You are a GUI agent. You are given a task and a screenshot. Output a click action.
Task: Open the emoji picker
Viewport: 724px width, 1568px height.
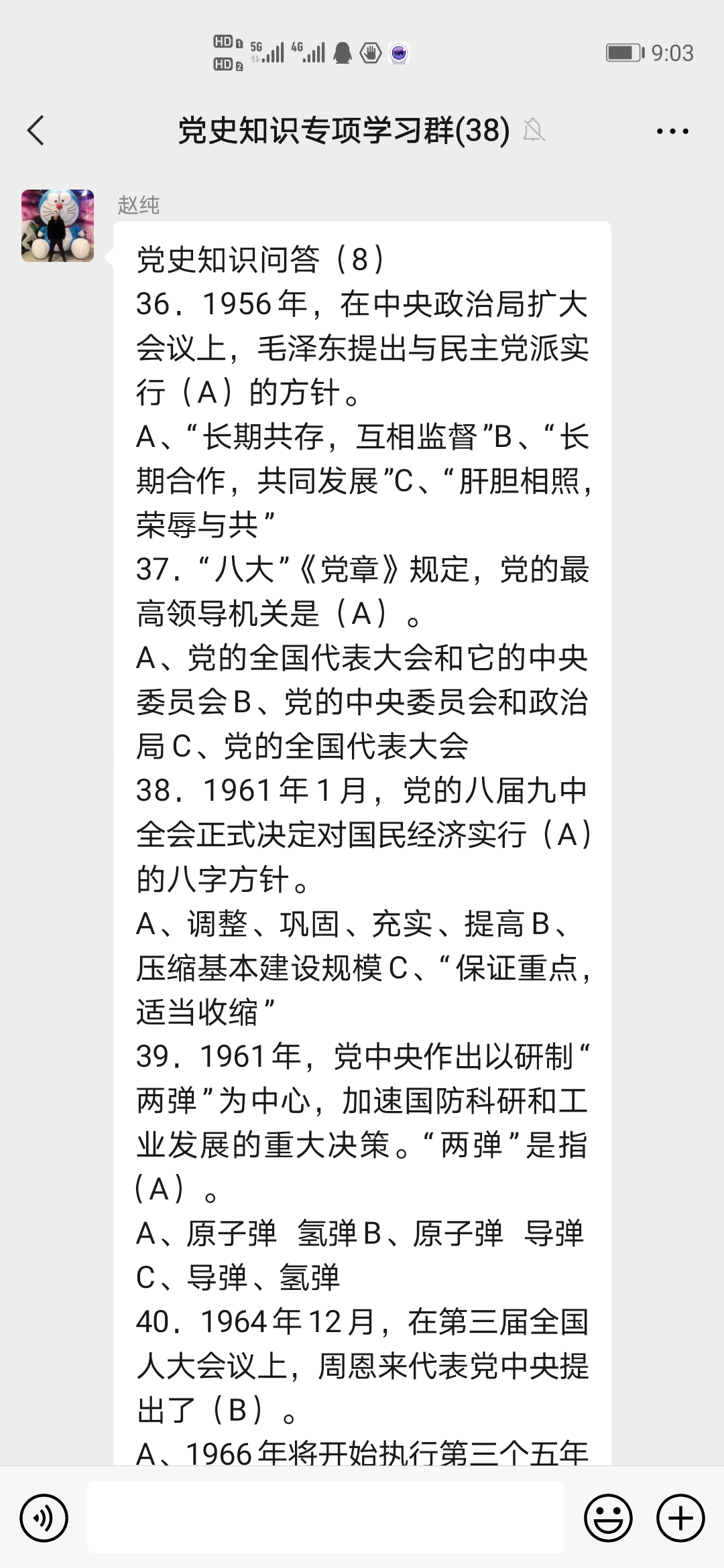point(608,1518)
